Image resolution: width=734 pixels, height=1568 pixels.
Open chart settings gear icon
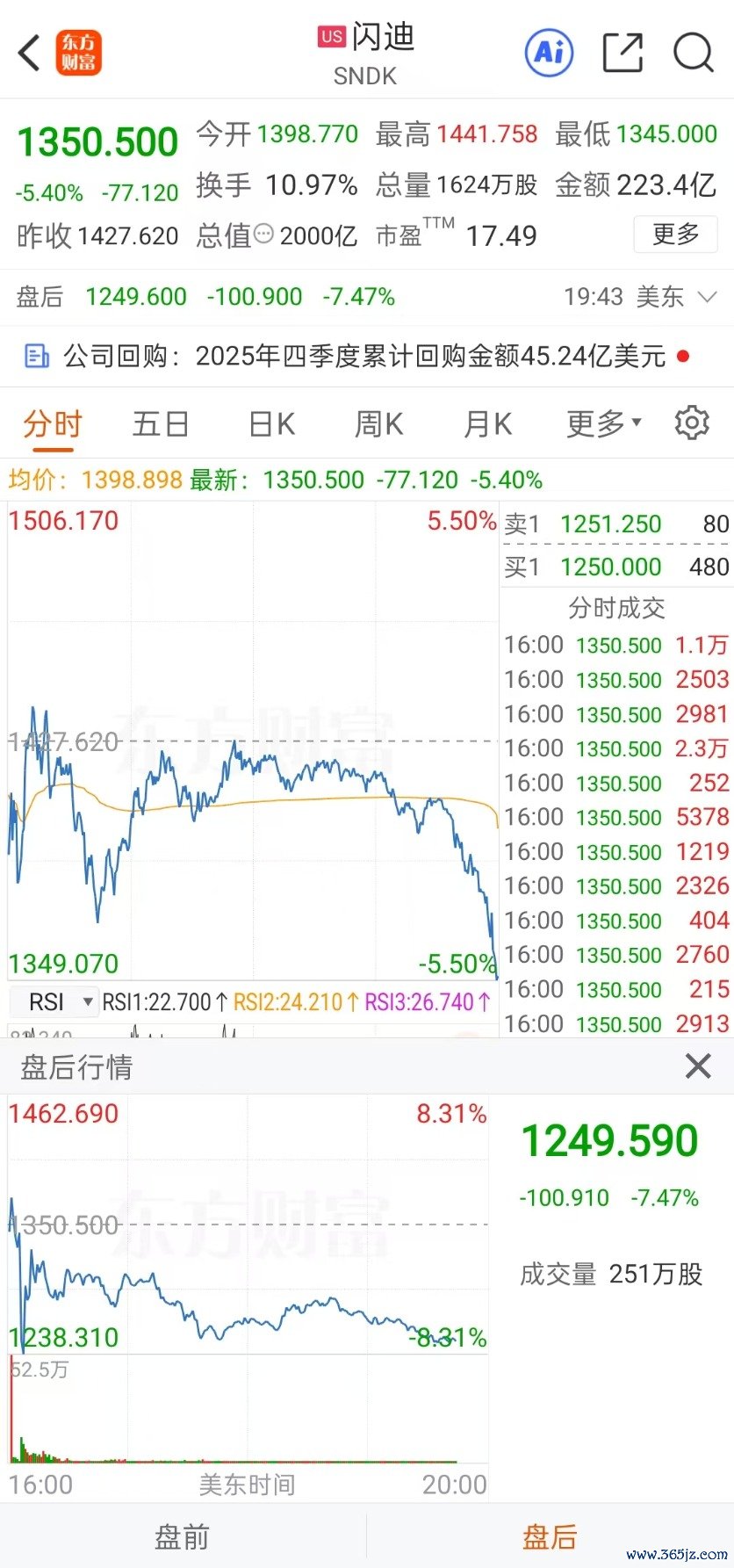point(692,423)
